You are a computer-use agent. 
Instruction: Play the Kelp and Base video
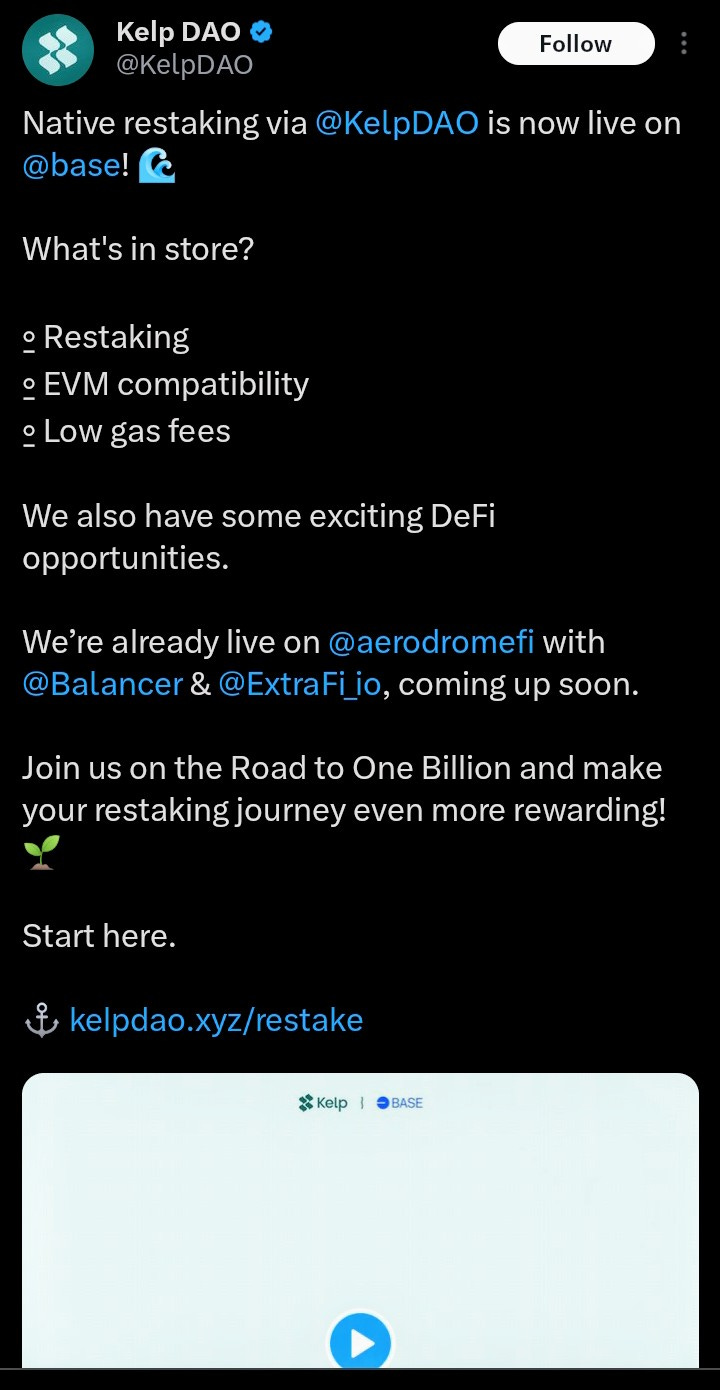[360, 1343]
